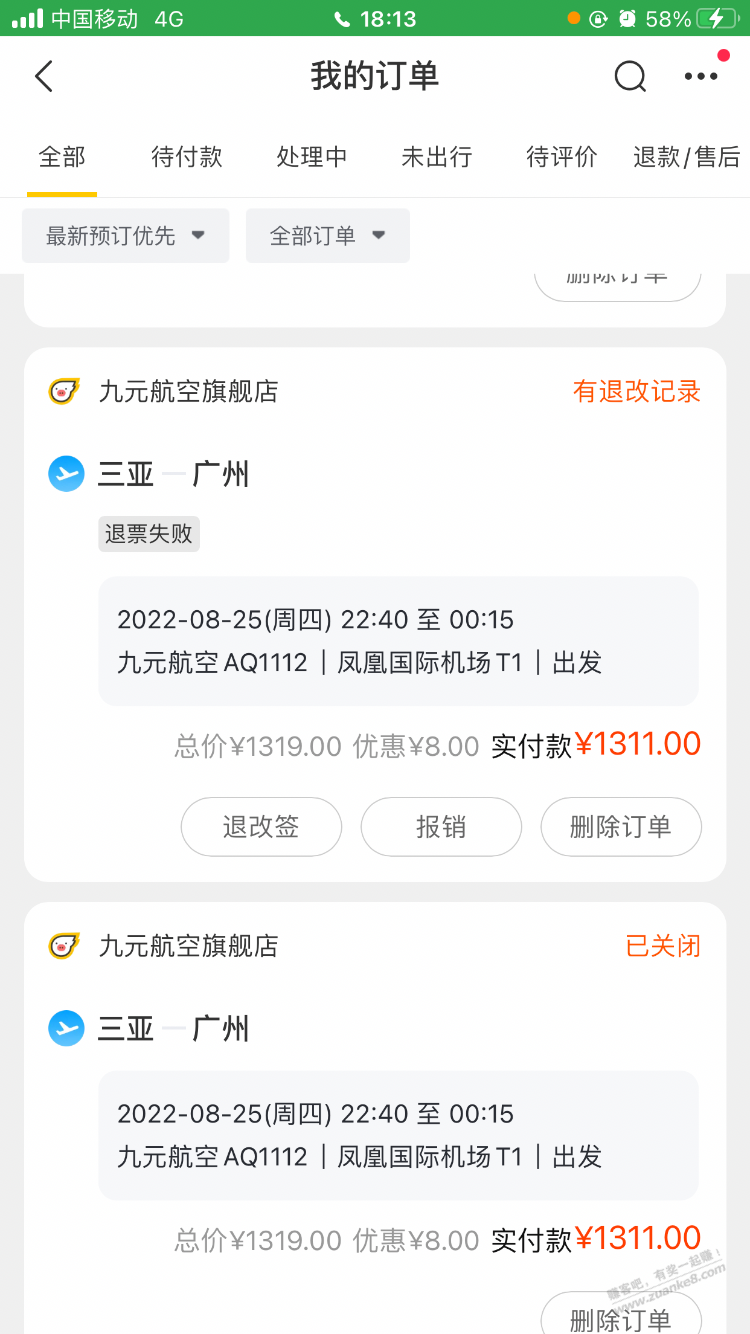Click 报销 to request a receipt
The width and height of the screenshot is (750, 1334).
pyautogui.click(x=441, y=827)
